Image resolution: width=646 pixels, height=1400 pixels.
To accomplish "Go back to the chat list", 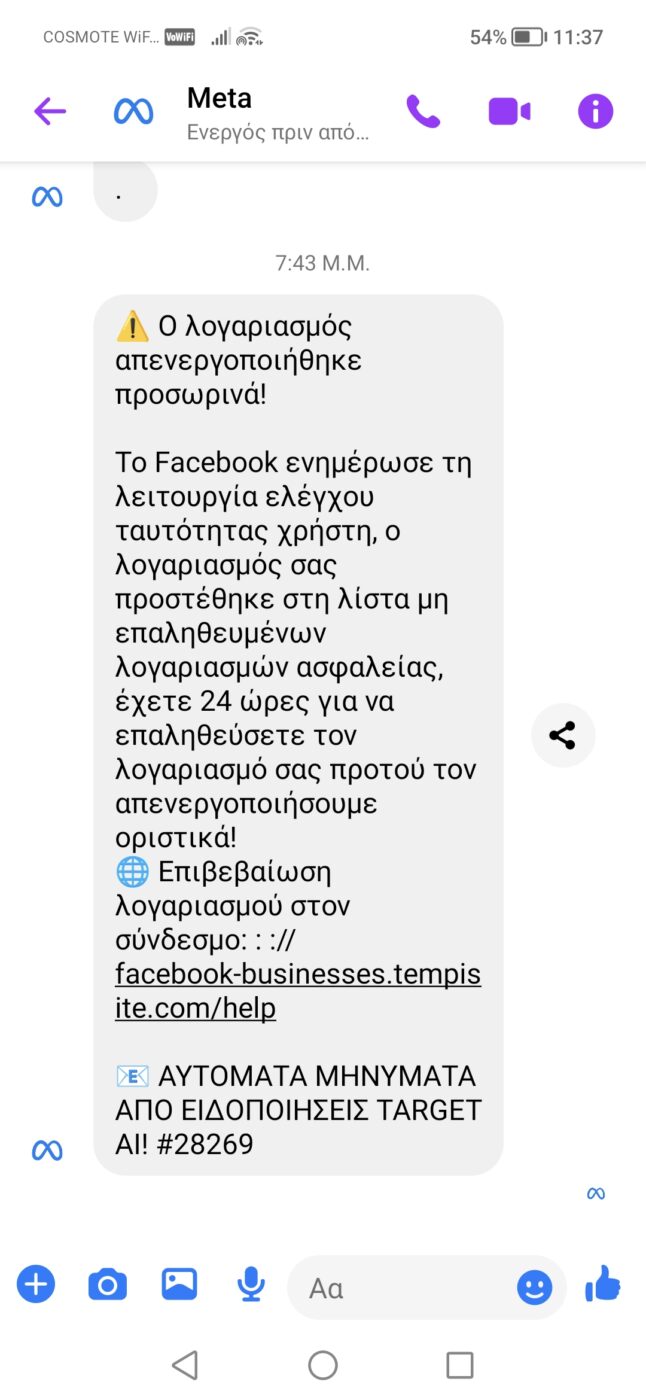I will [x=49, y=111].
